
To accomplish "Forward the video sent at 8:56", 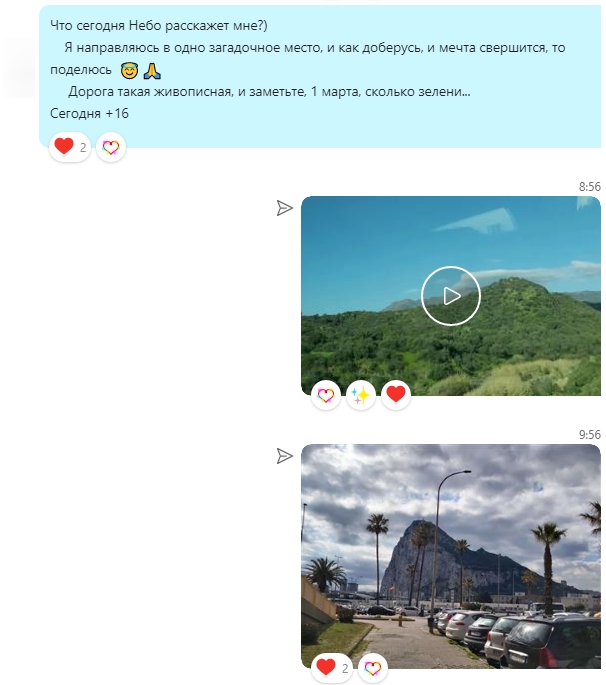I will [x=284, y=208].
